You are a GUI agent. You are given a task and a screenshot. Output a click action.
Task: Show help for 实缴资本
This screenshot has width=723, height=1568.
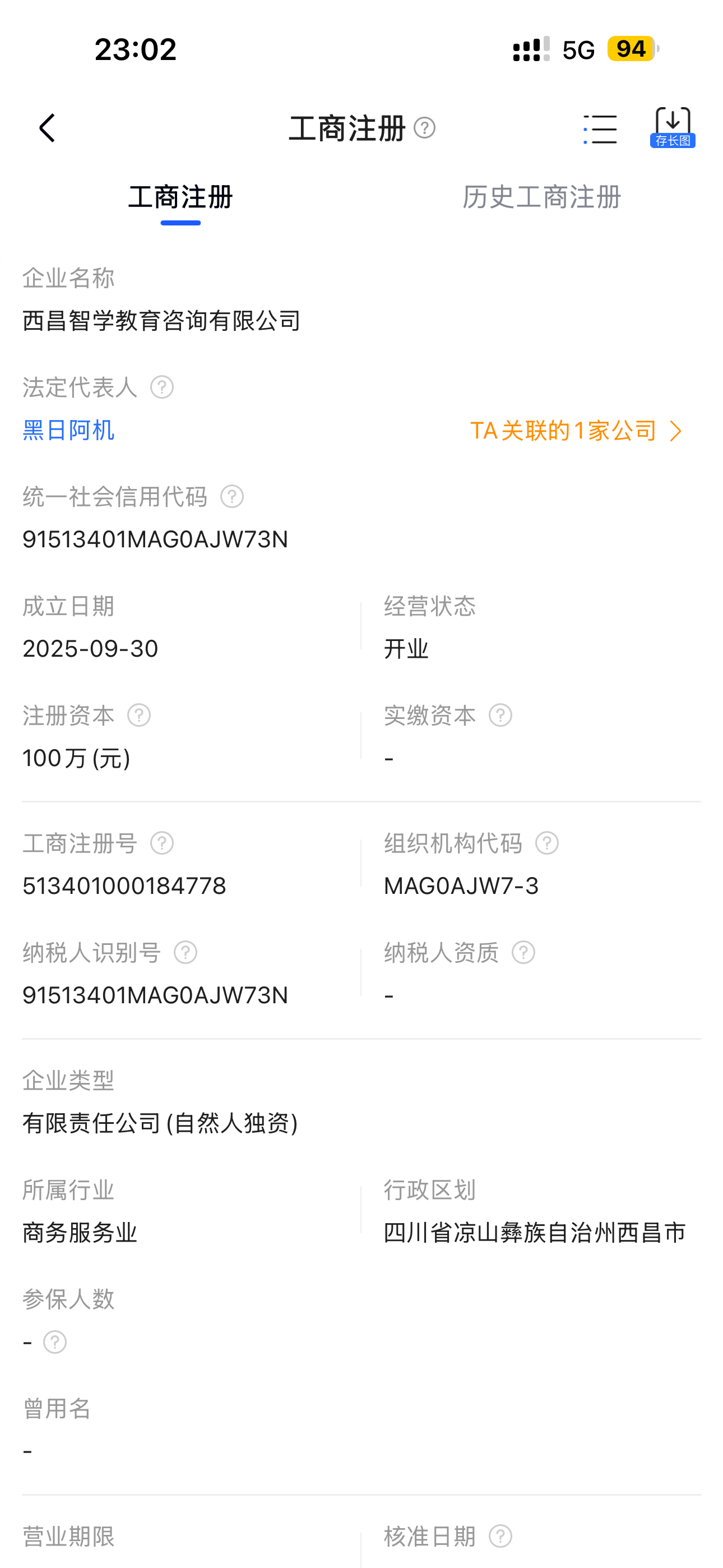[500, 715]
